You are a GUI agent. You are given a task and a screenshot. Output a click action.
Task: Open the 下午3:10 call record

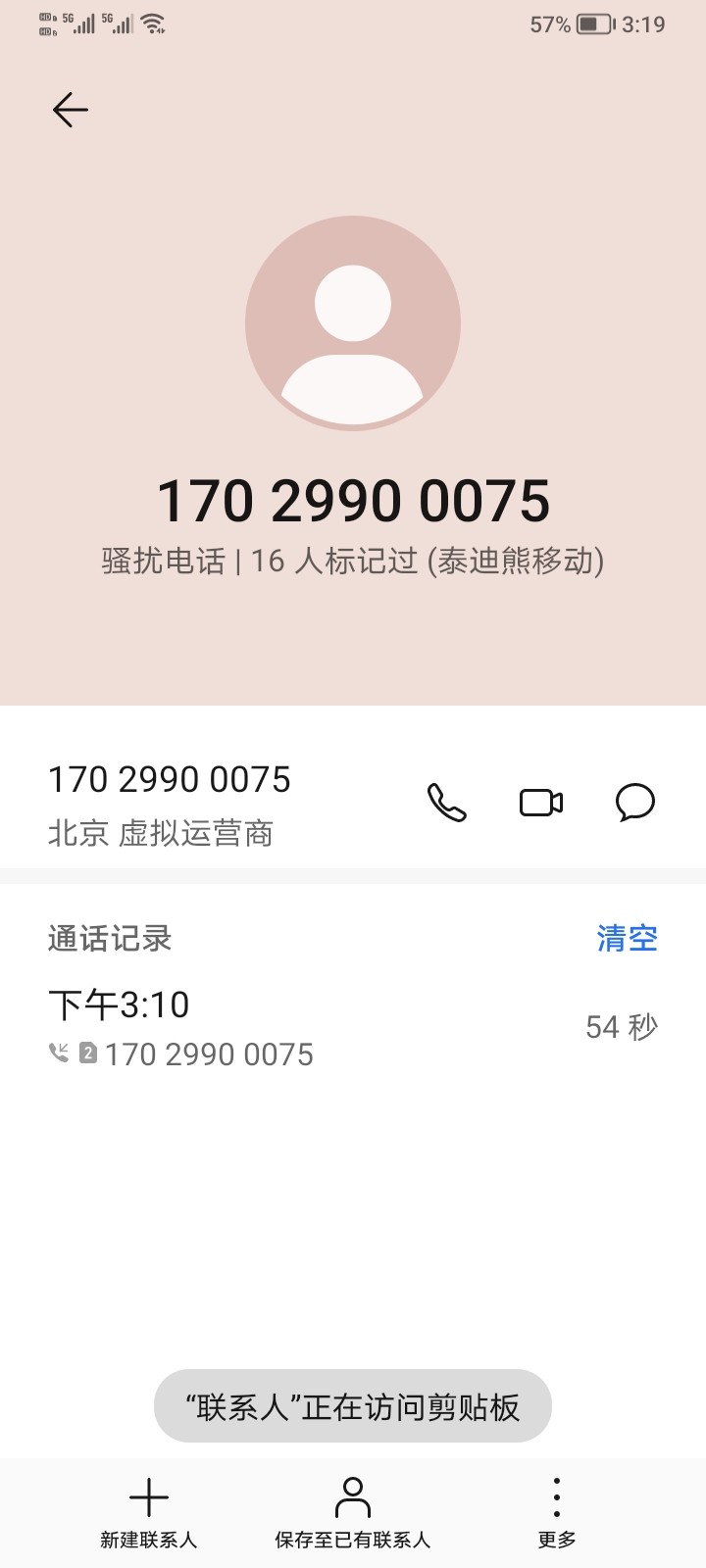[x=353, y=1028]
